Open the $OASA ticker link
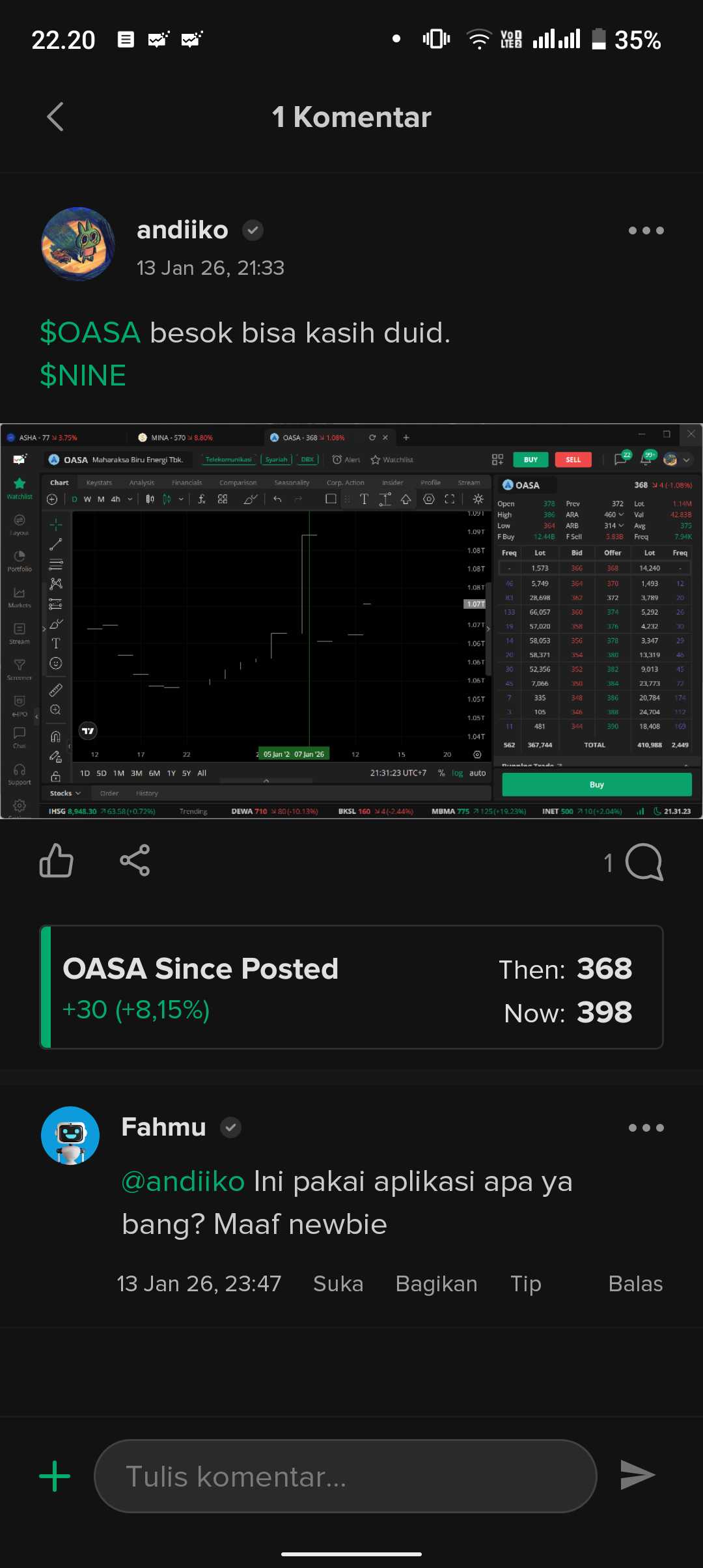Image resolution: width=703 pixels, height=1568 pixels. [x=90, y=333]
